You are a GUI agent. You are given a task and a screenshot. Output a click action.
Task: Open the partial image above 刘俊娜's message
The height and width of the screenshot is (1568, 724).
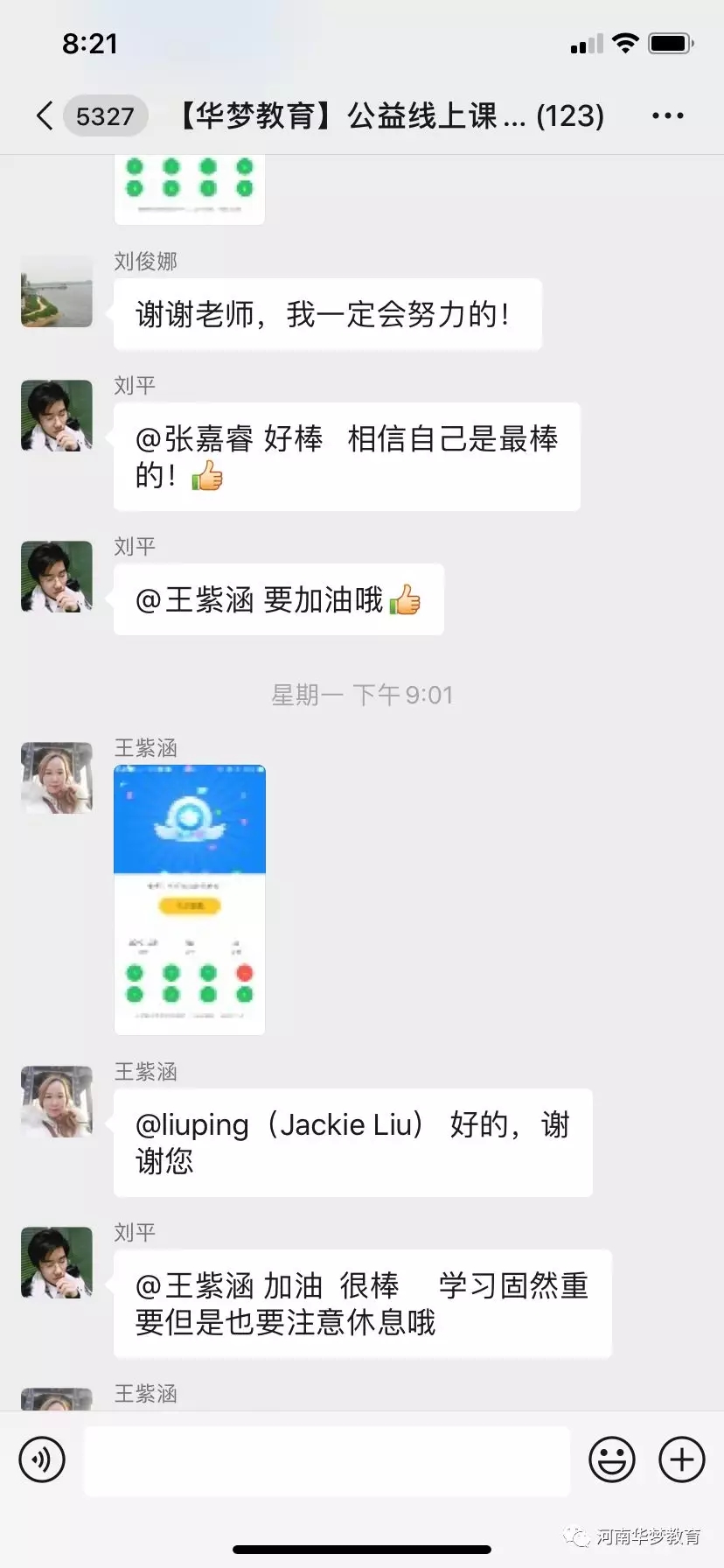pyautogui.click(x=190, y=190)
